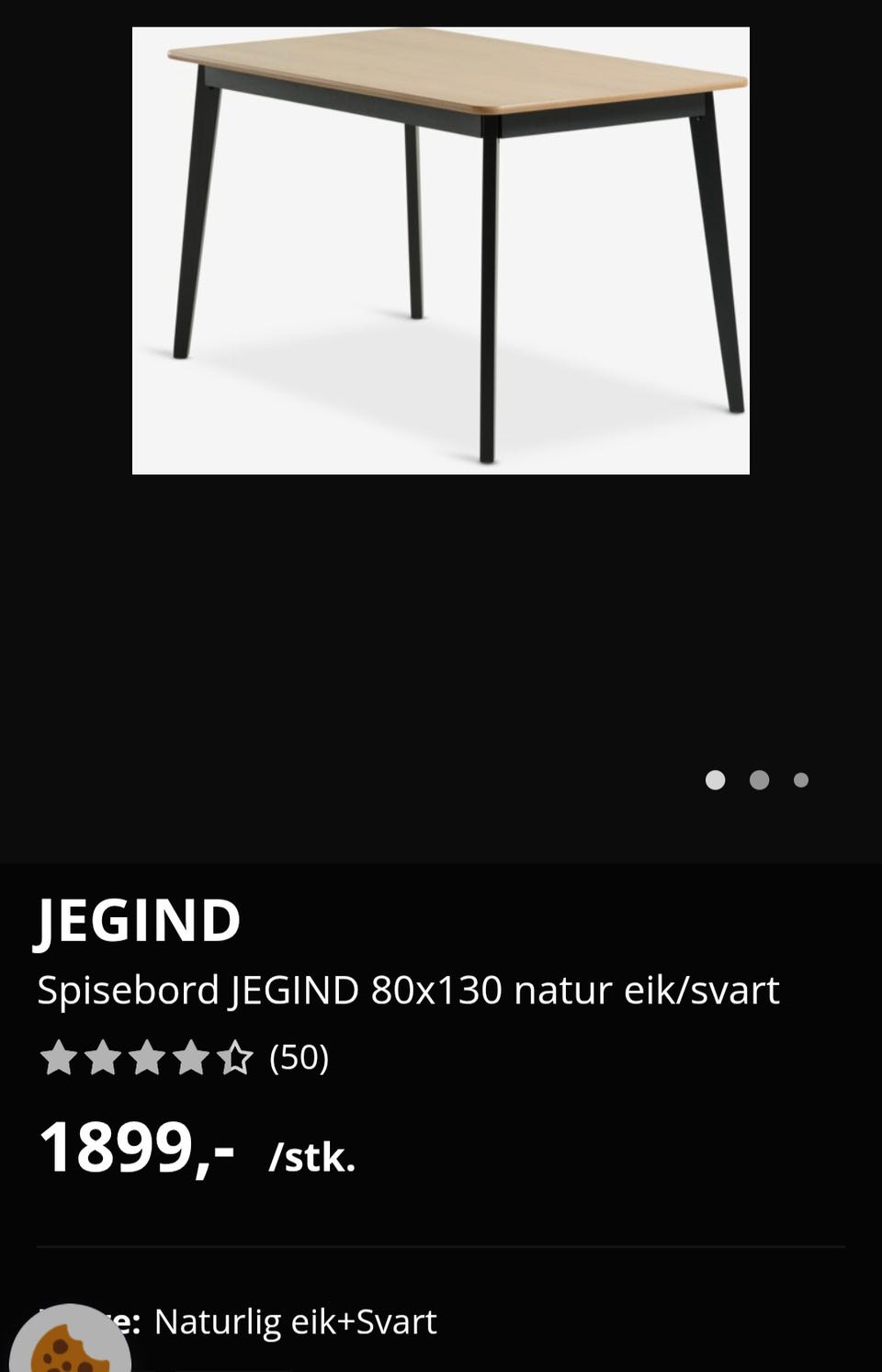Screen dimensions: 882x1372
Task: Jump to the second image indicator dot
Action: 759,780
